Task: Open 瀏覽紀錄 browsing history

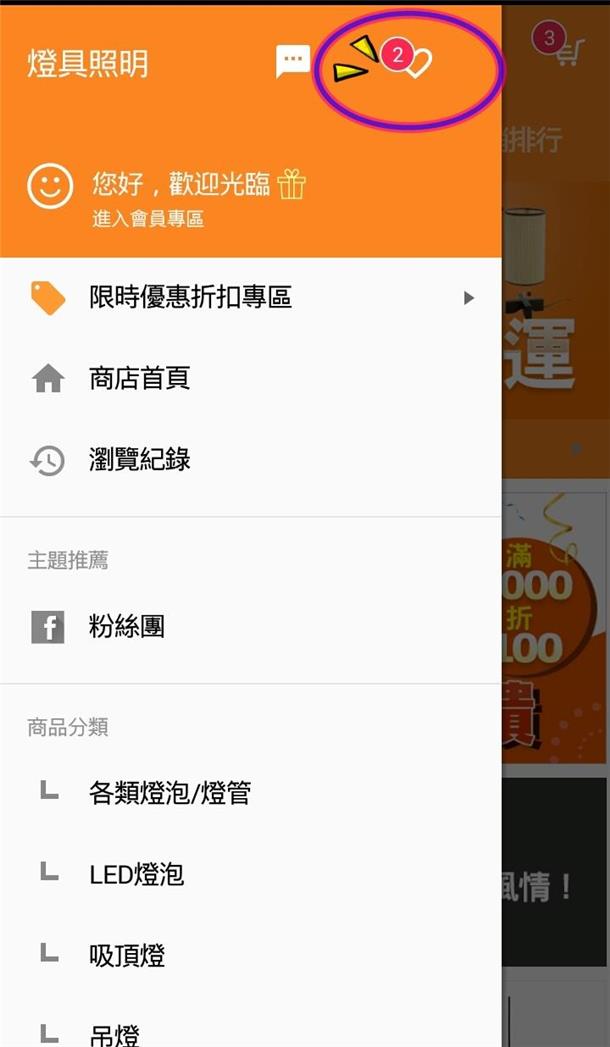Action: coord(139,460)
